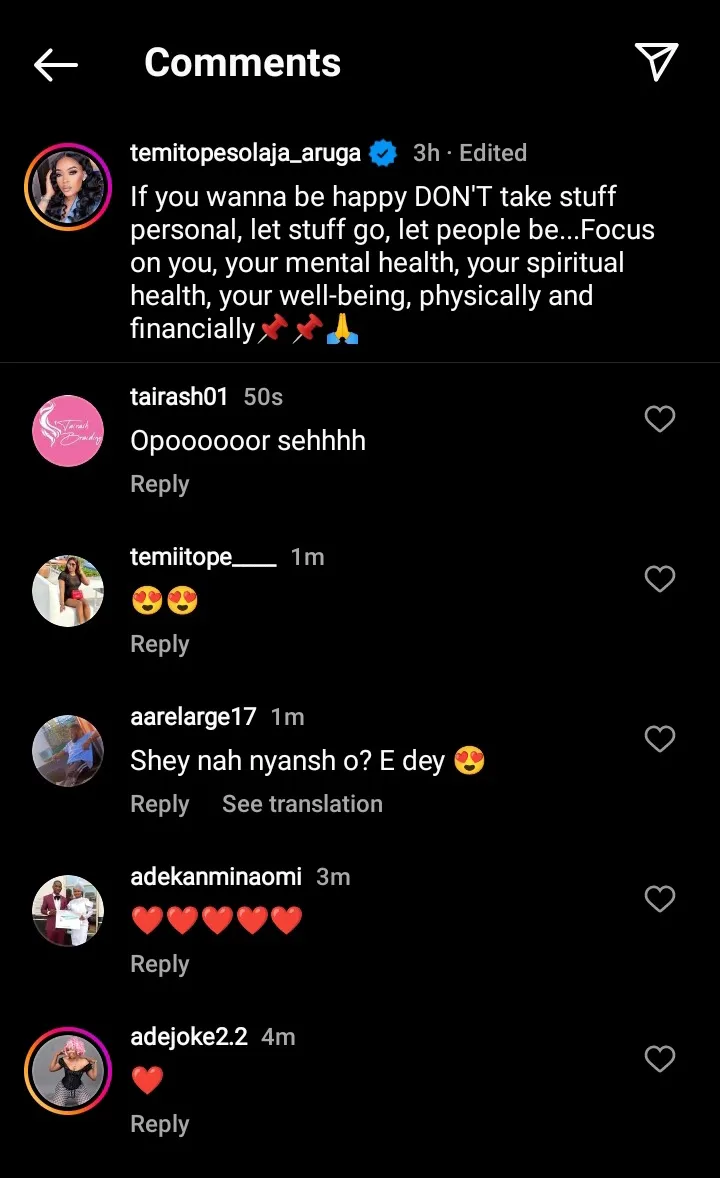Image resolution: width=720 pixels, height=1178 pixels.
Task: Reply to tairash01's comment
Action: click(x=159, y=484)
